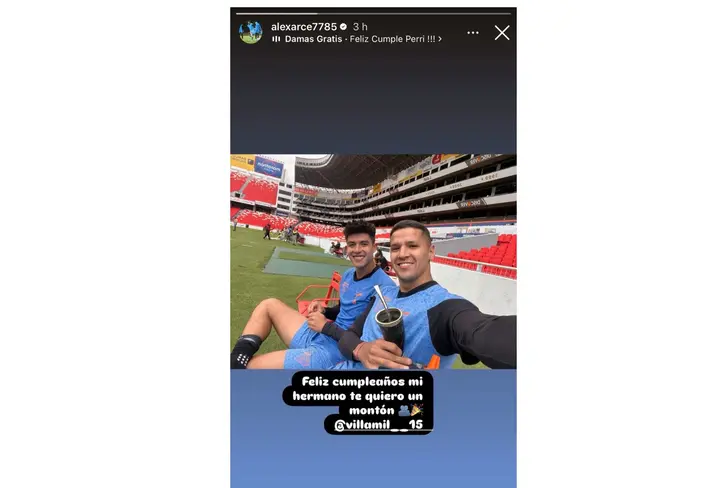
Task: Close the story with the X
Action: [502, 33]
